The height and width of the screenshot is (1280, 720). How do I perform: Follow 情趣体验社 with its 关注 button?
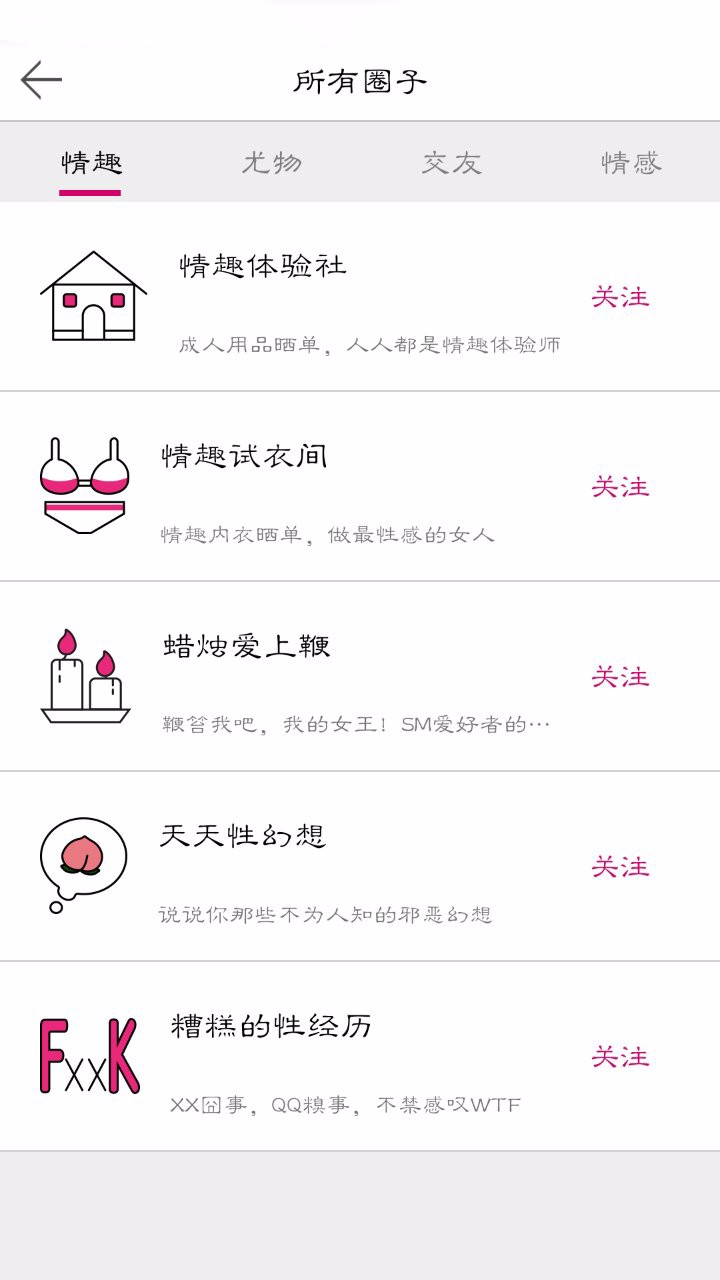pos(620,297)
